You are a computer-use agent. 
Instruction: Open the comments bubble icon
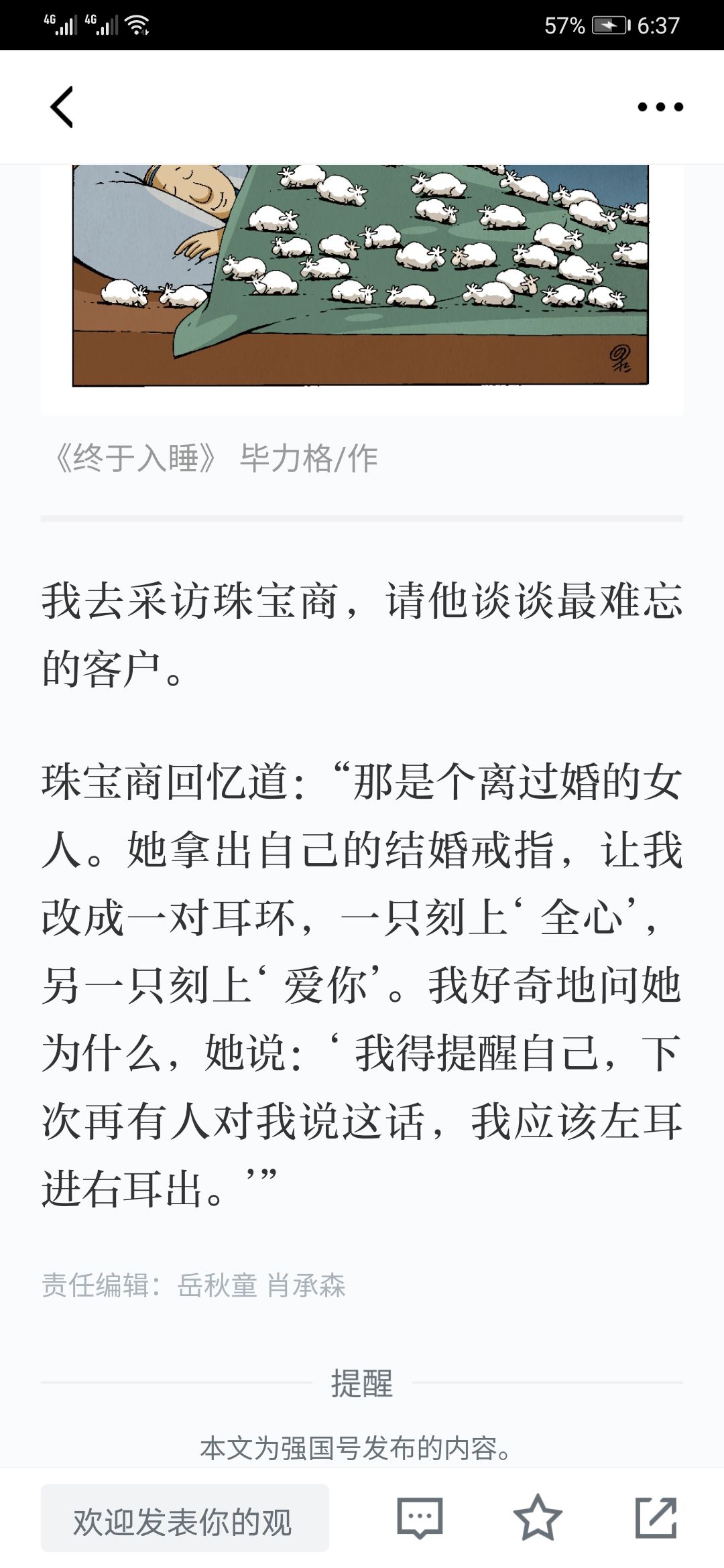(x=420, y=1518)
